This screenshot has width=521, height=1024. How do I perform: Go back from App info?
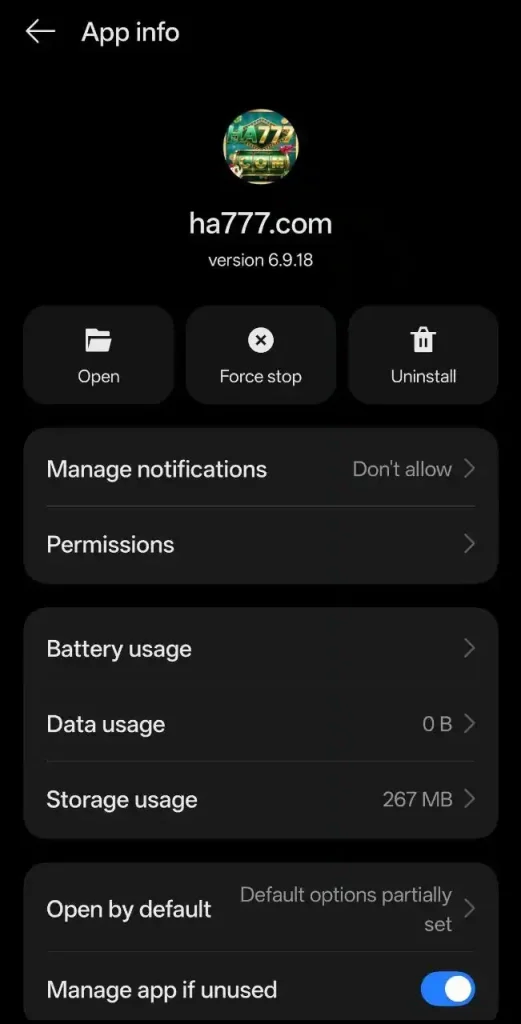(x=40, y=31)
